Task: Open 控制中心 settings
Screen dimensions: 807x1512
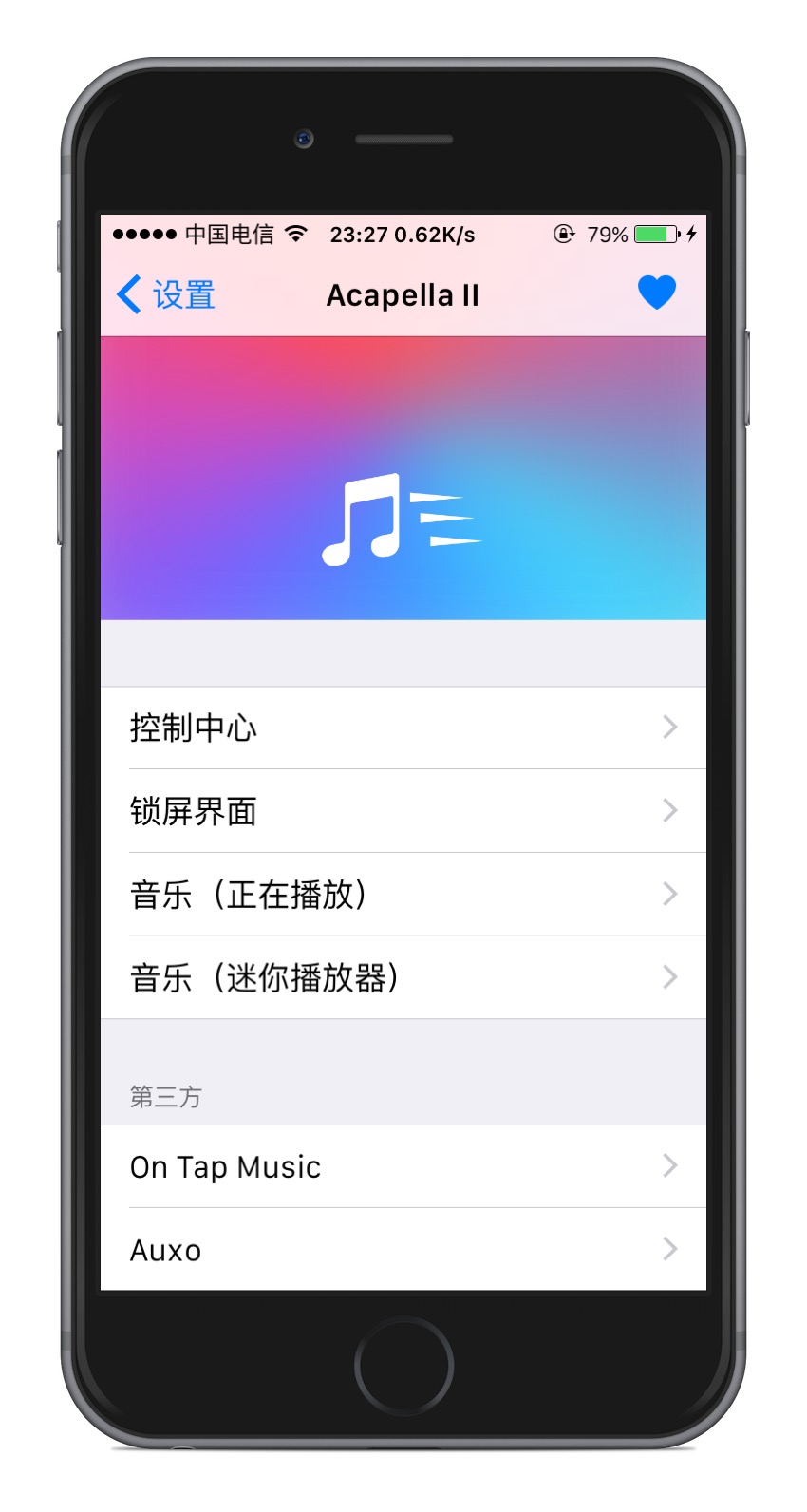Action: coord(403,728)
